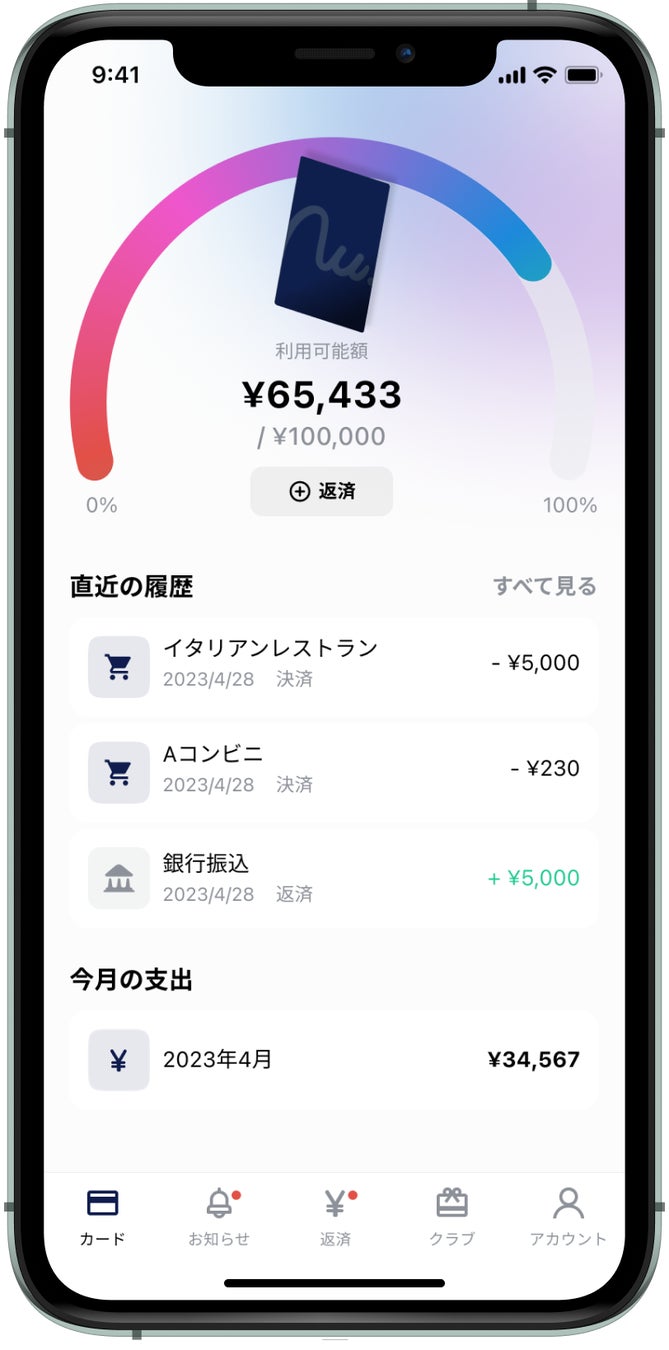
Task: Select the カード tab
Action: [x=103, y=1216]
